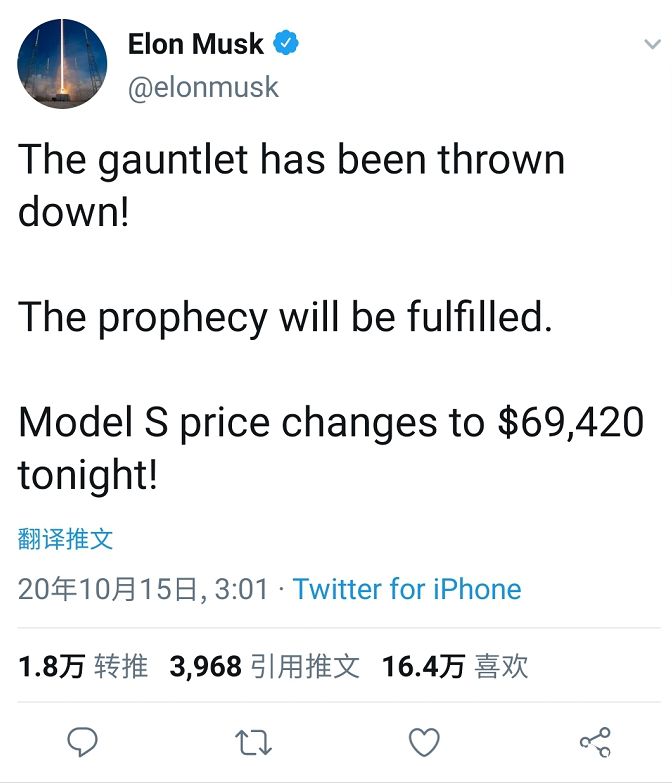Image resolution: width=672 pixels, height=784 pixels.
Task: View the 16.4万 likes list
Action: coord(454,667)
